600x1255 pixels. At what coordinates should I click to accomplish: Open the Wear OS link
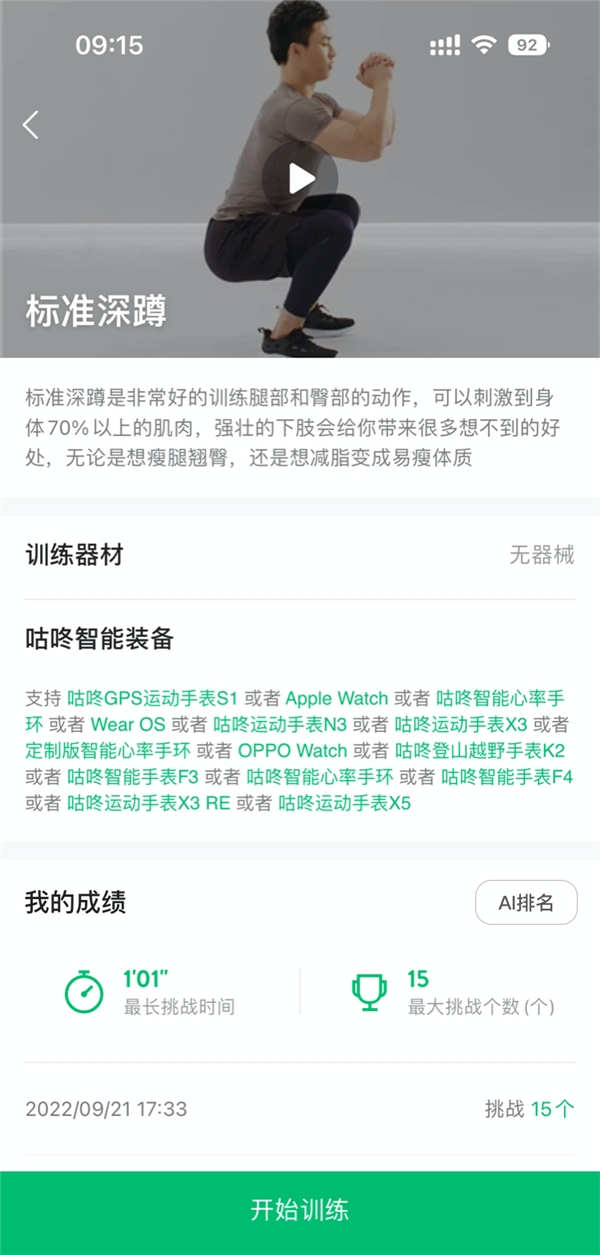click(x=128, y=724)
